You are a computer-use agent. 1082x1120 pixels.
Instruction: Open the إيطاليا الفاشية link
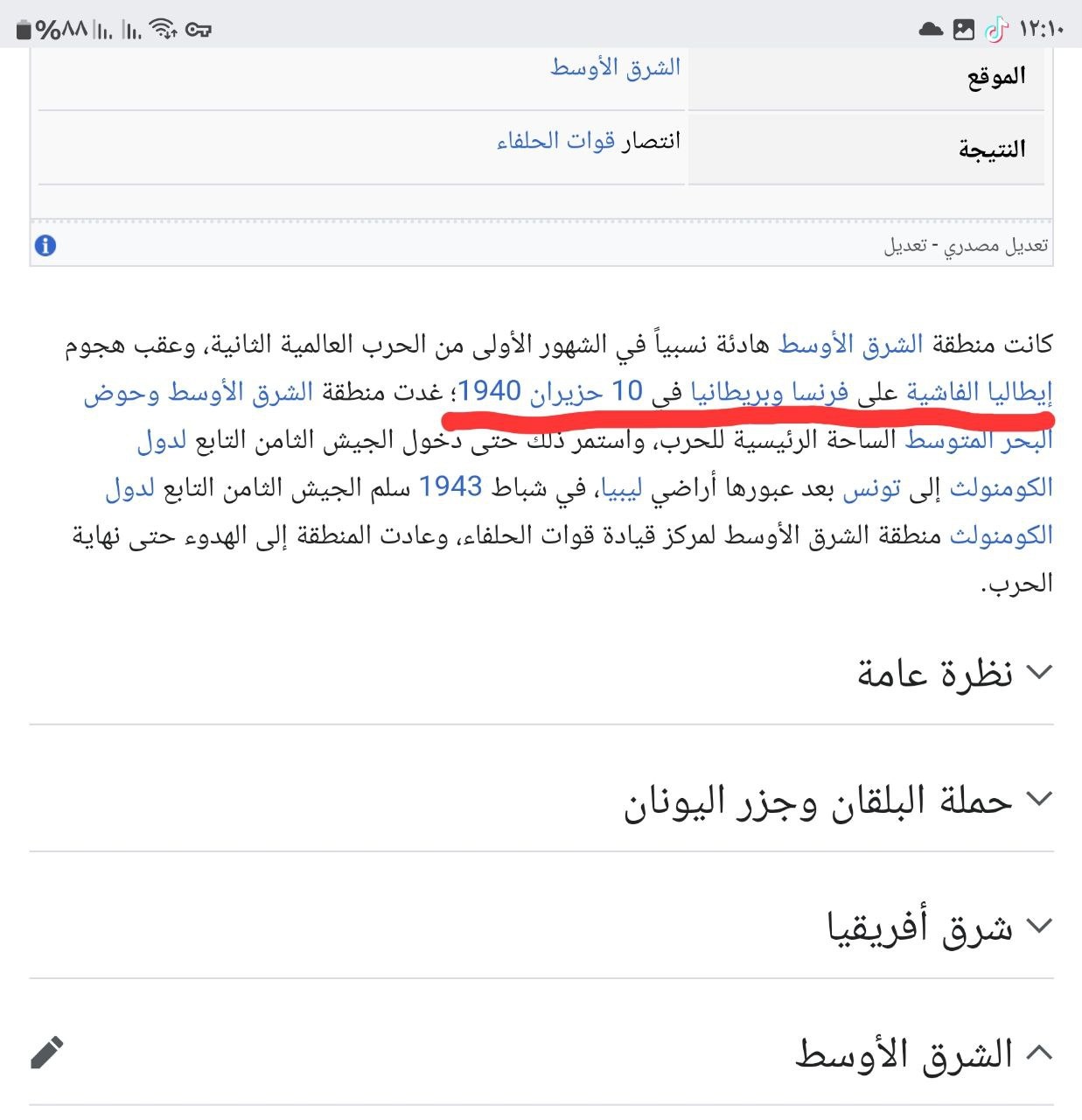pyautogui.click(x=979, y=392)
